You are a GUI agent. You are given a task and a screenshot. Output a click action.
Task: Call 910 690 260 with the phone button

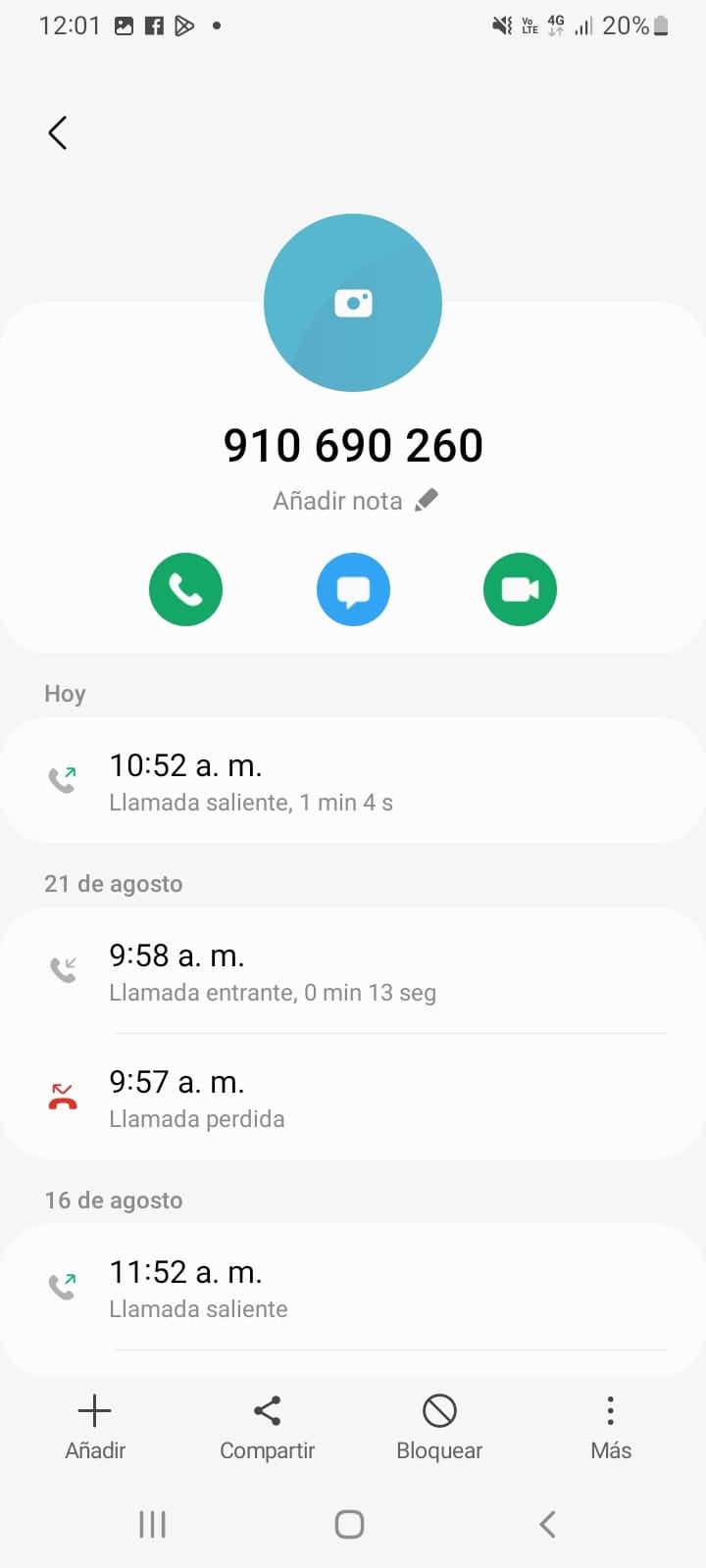pyautogui.click(x=185, y=589)
